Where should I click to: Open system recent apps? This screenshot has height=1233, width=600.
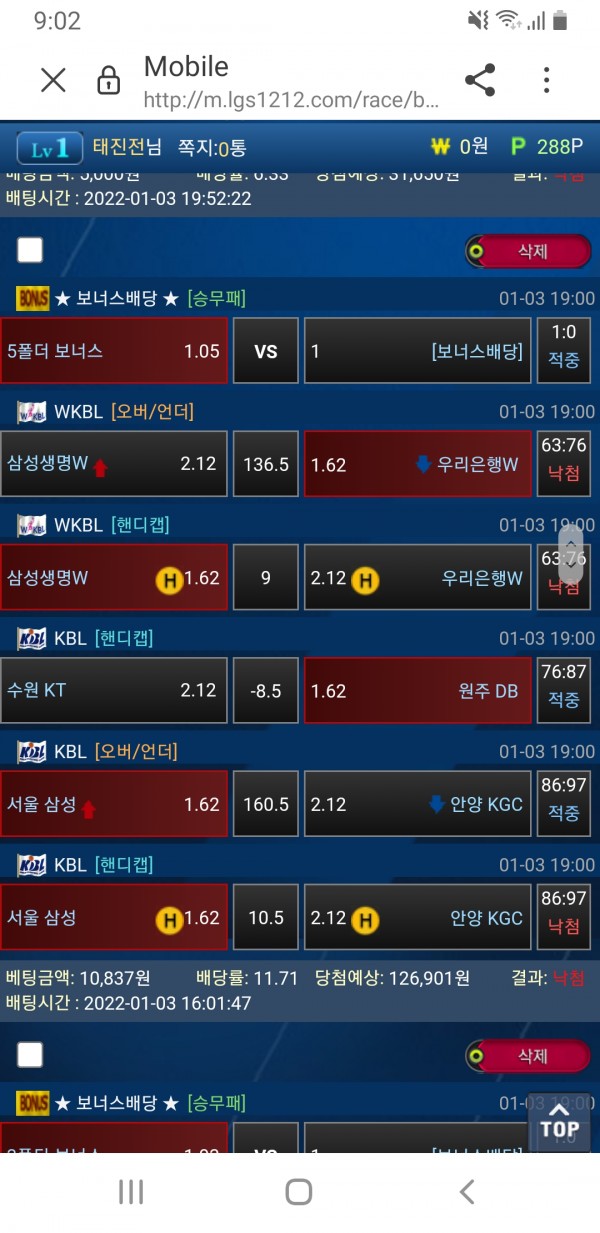131,1191
